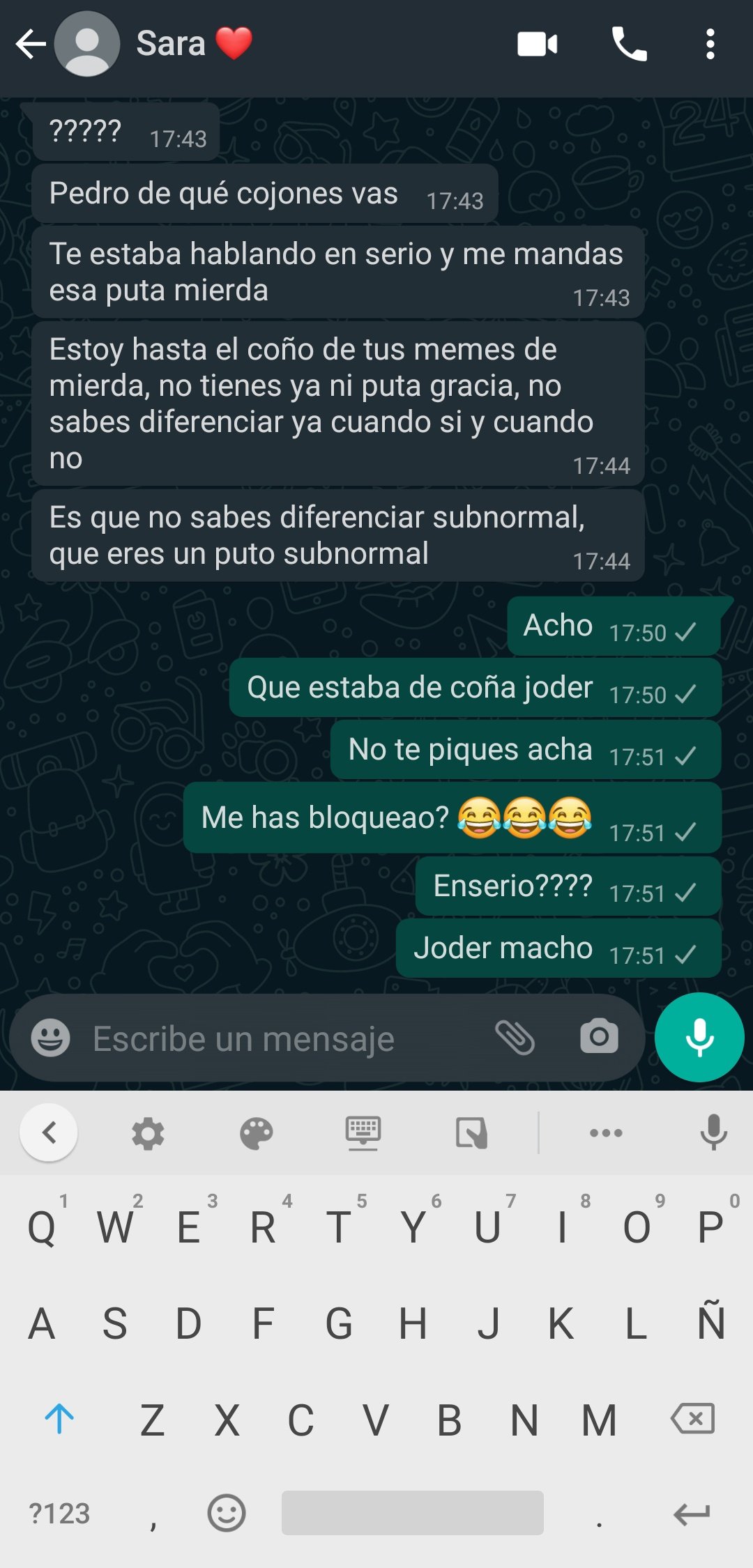Switch keyboard to ?123 symbols
Viewport: 753px width, 1568px height.
point(59,1514)
